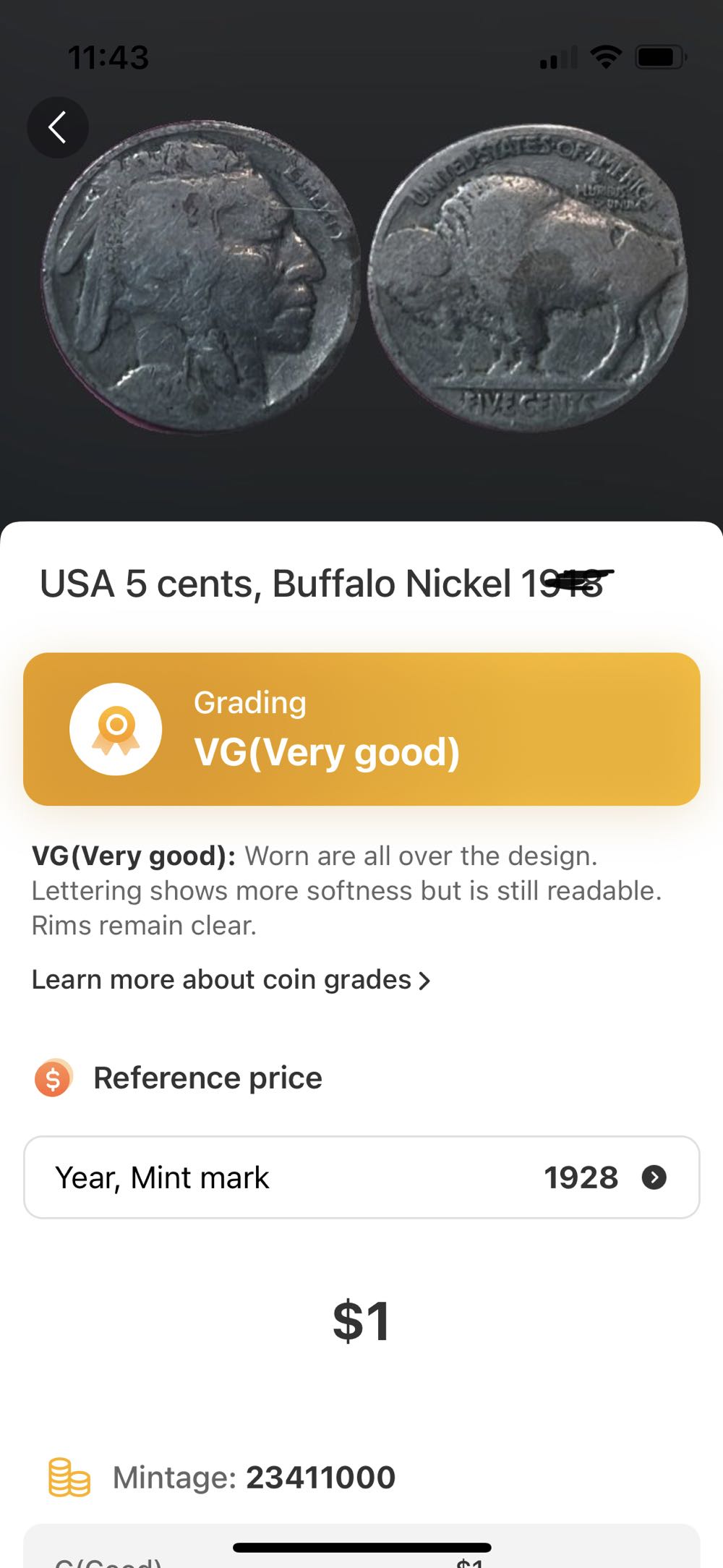Select the orange dollar Reference price icon
The height and width of the screenshot is (1568, 723).
click(x=52, y=1079)
